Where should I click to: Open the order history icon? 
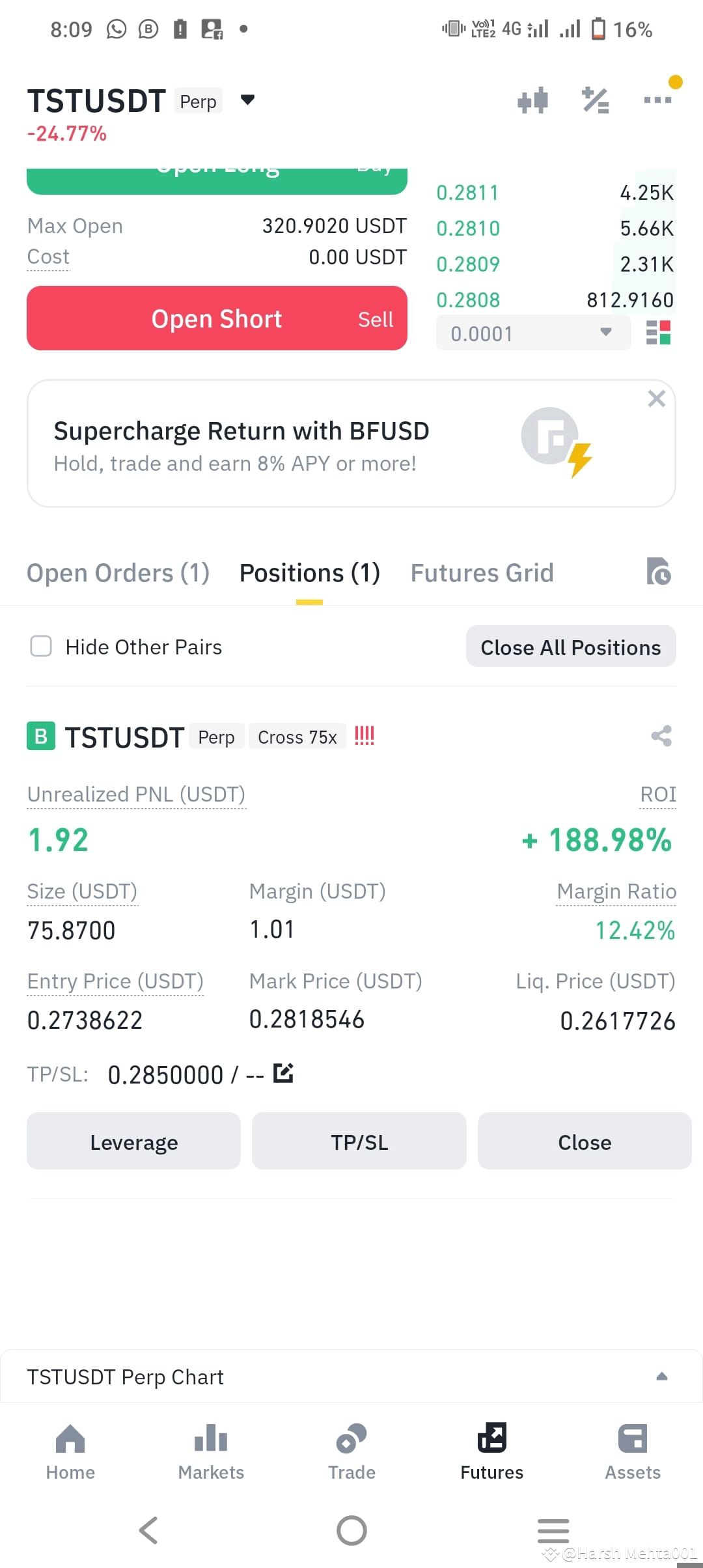pyautogui.click(x=658, y=571)
